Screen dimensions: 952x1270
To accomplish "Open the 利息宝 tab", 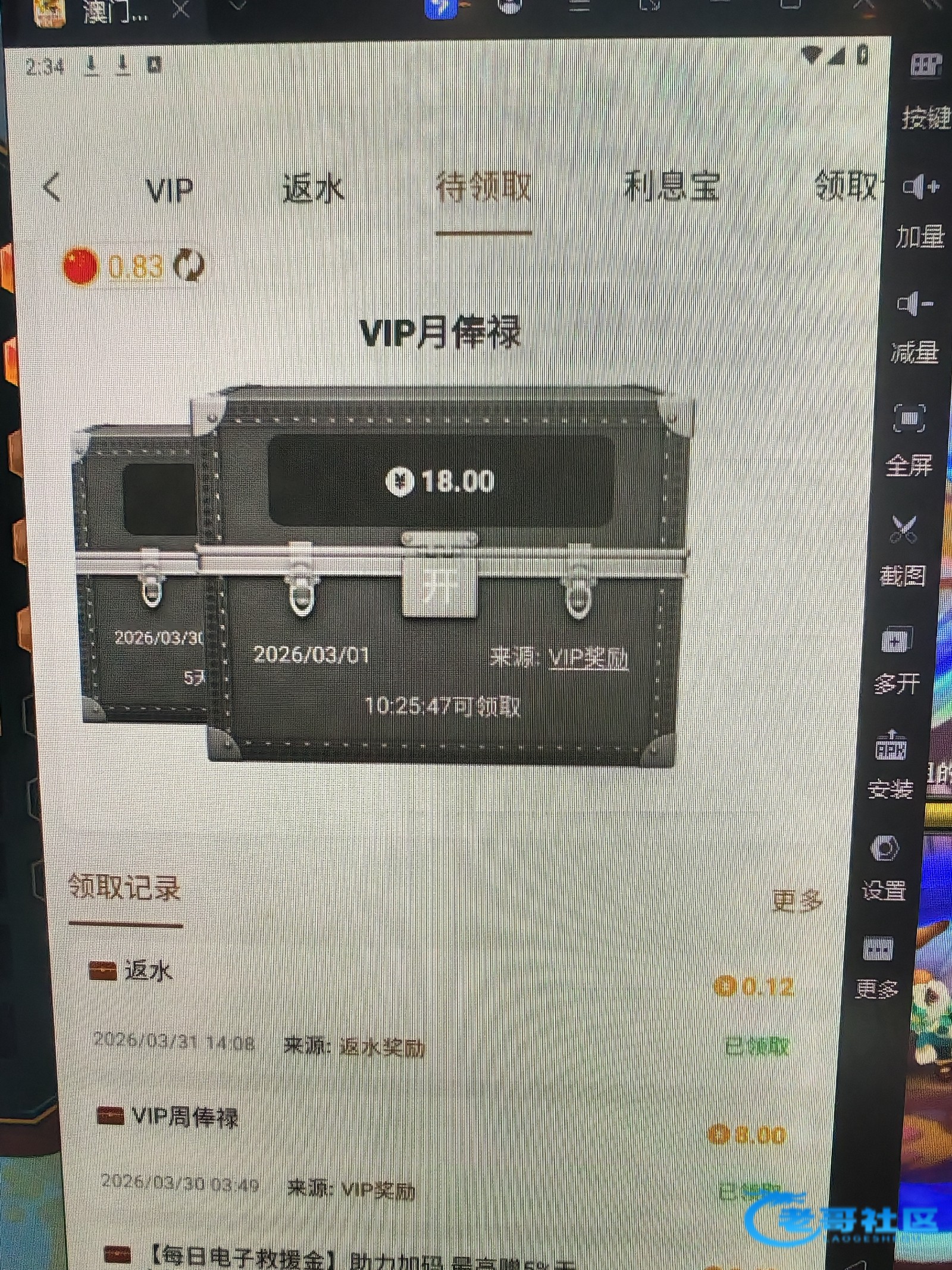I will click(672, 187).
